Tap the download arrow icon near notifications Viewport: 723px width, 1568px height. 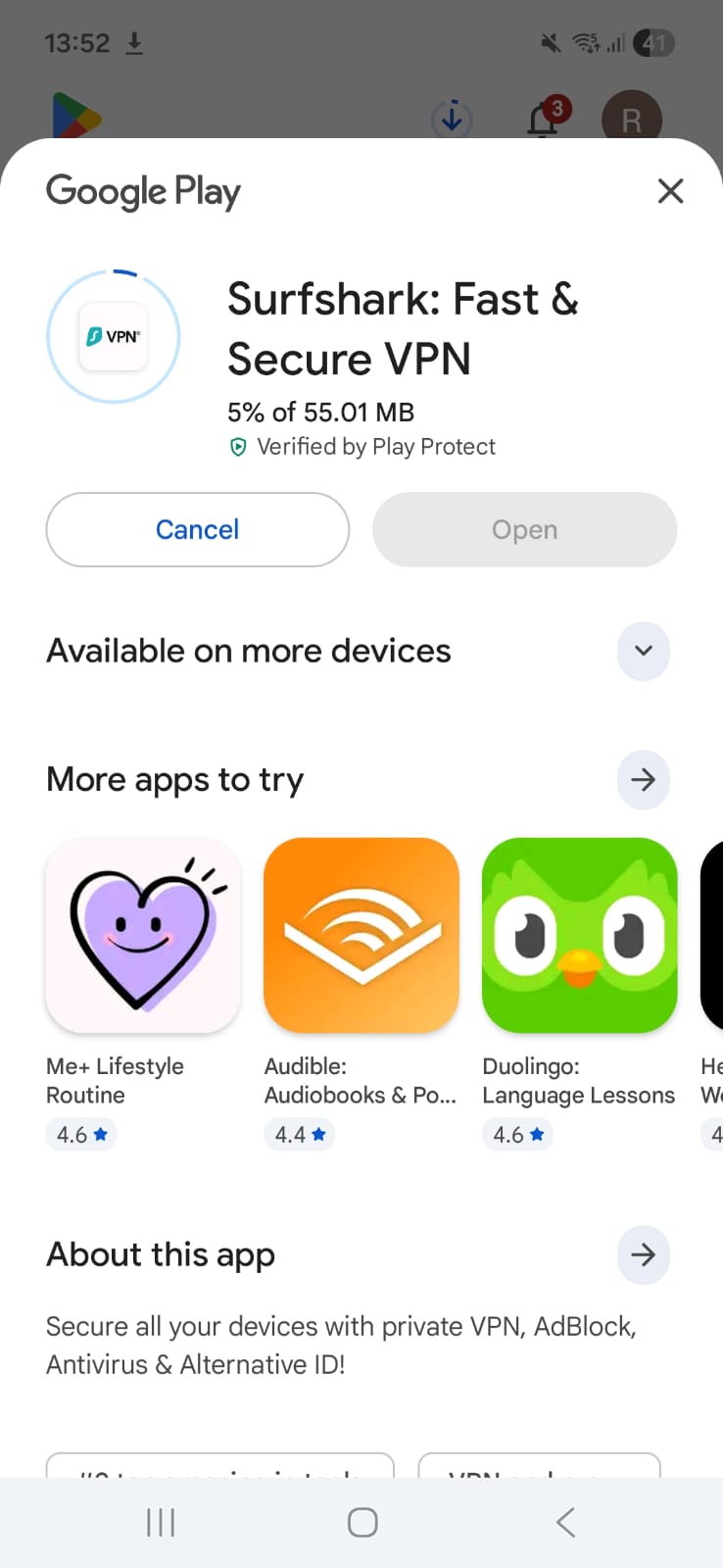click(451, 118)
